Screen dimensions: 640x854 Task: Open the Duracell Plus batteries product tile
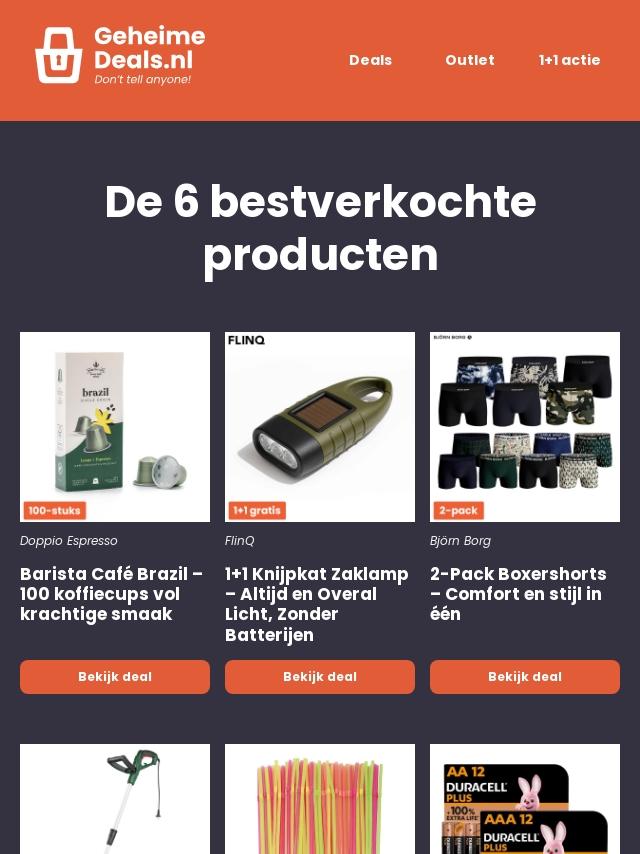click(x=525, y=798)
